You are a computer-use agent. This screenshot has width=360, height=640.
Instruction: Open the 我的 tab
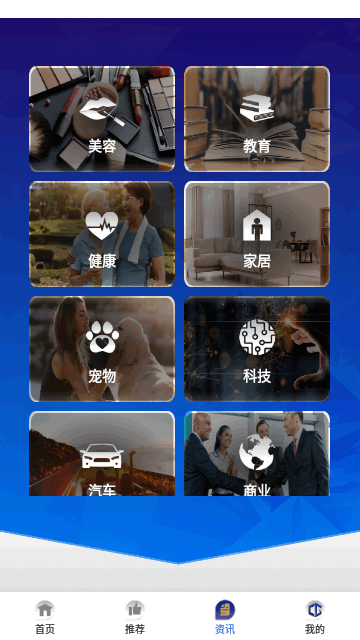(x=315, y=617)
